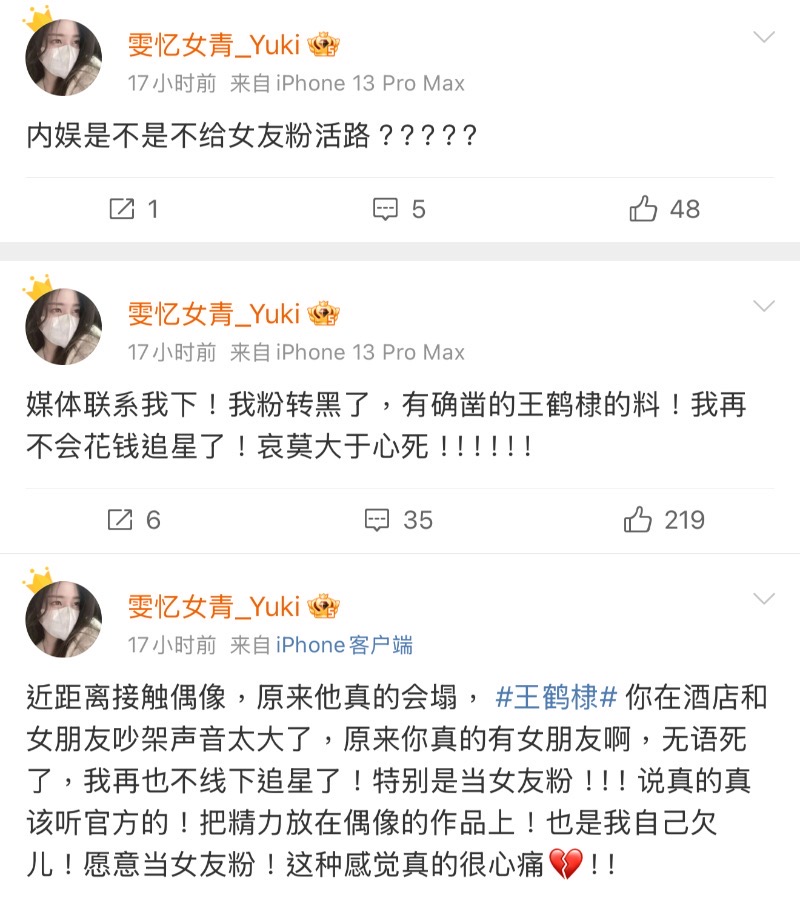Like the "媒体联系我下" post with 219 likes

point(664,520)
